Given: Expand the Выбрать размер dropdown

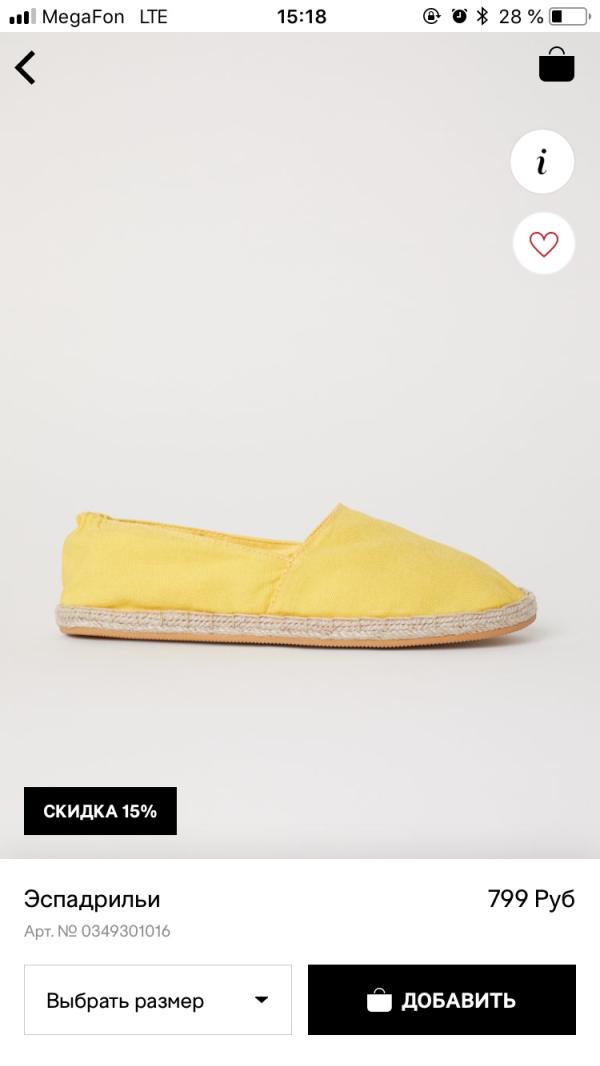Looking at the screenshot, I should (x=158, y=1000).
